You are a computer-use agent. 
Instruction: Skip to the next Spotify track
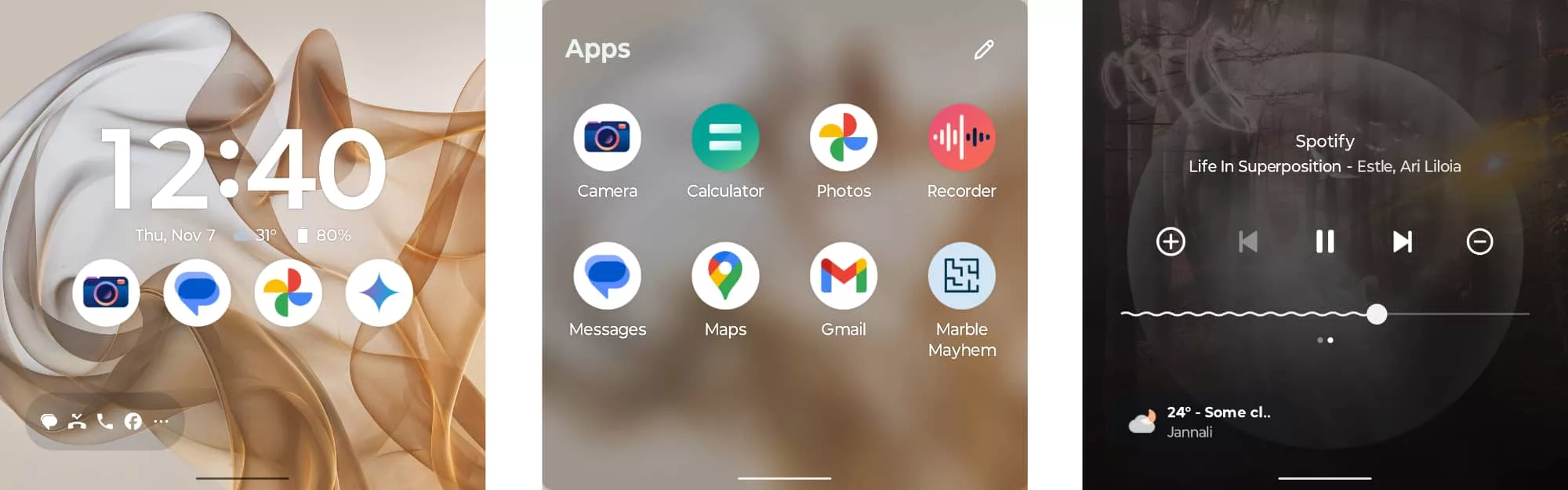(x=1402, y=241)
